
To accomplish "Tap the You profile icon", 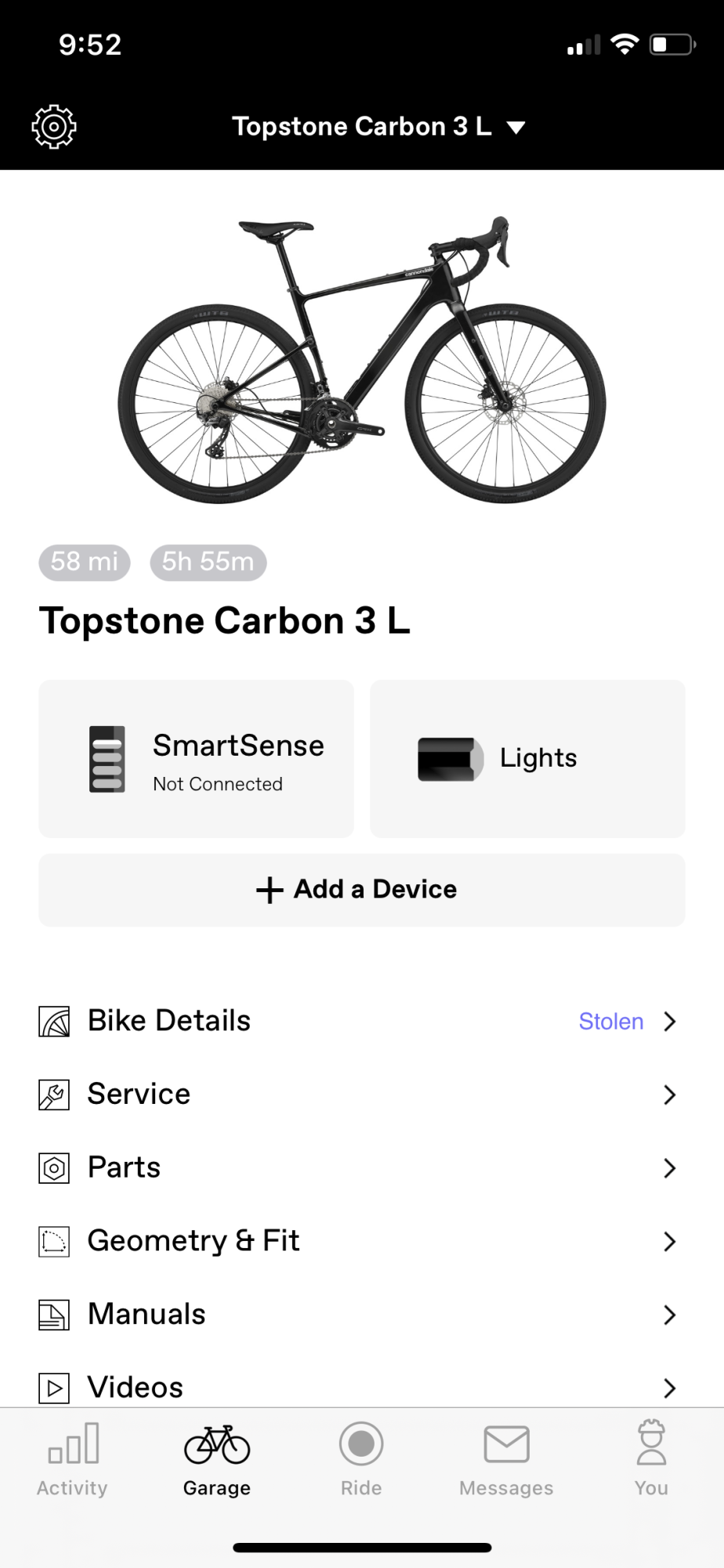I will (x=650, y=1446).
